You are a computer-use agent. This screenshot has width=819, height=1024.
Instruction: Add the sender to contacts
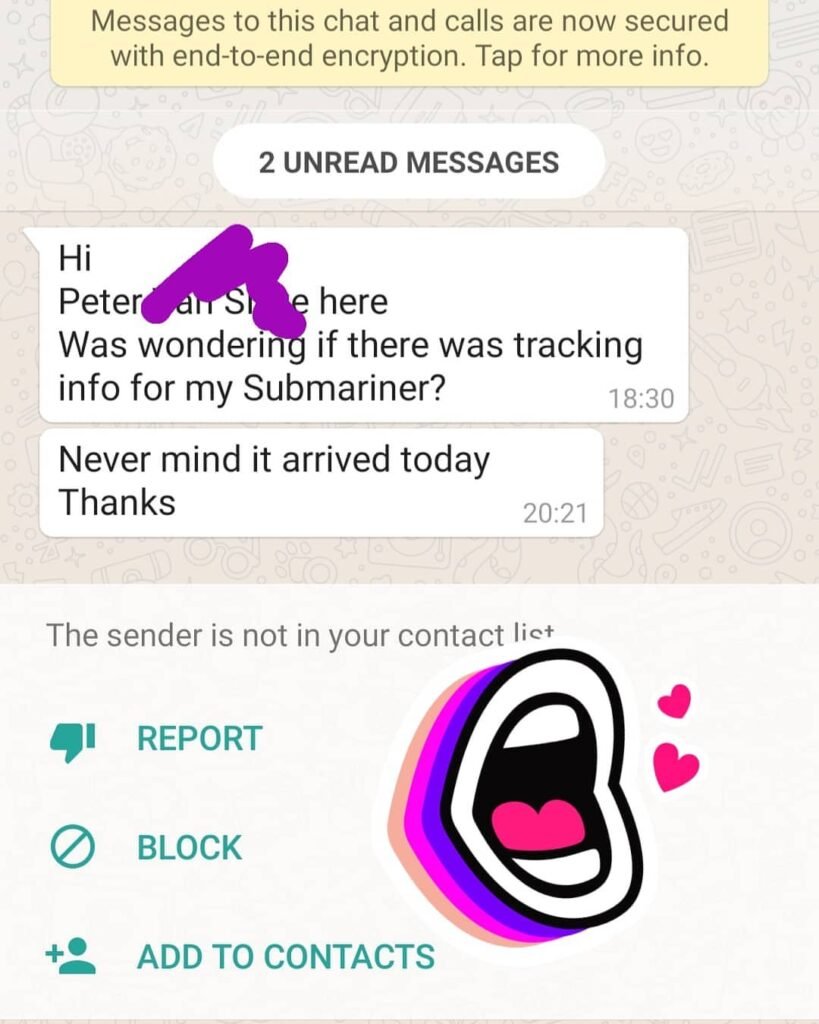pyautogui.click(x=284, y=956)
